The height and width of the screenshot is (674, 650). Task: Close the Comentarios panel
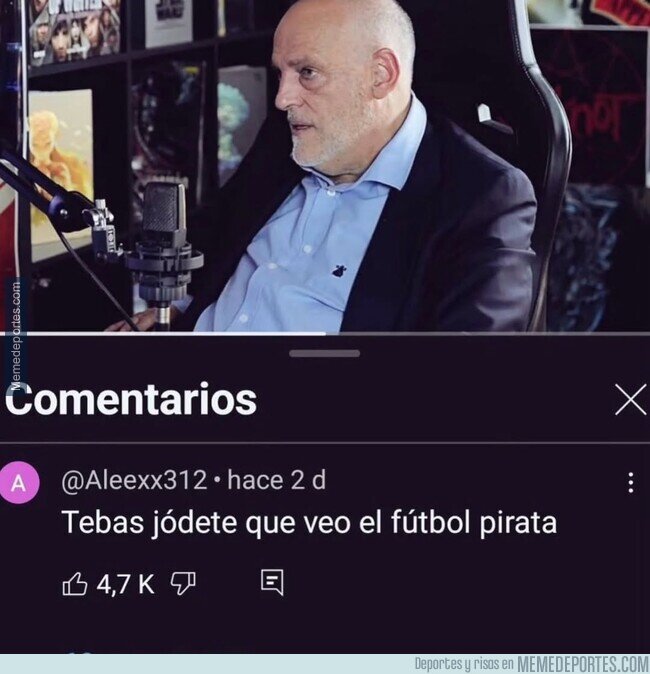630,400
